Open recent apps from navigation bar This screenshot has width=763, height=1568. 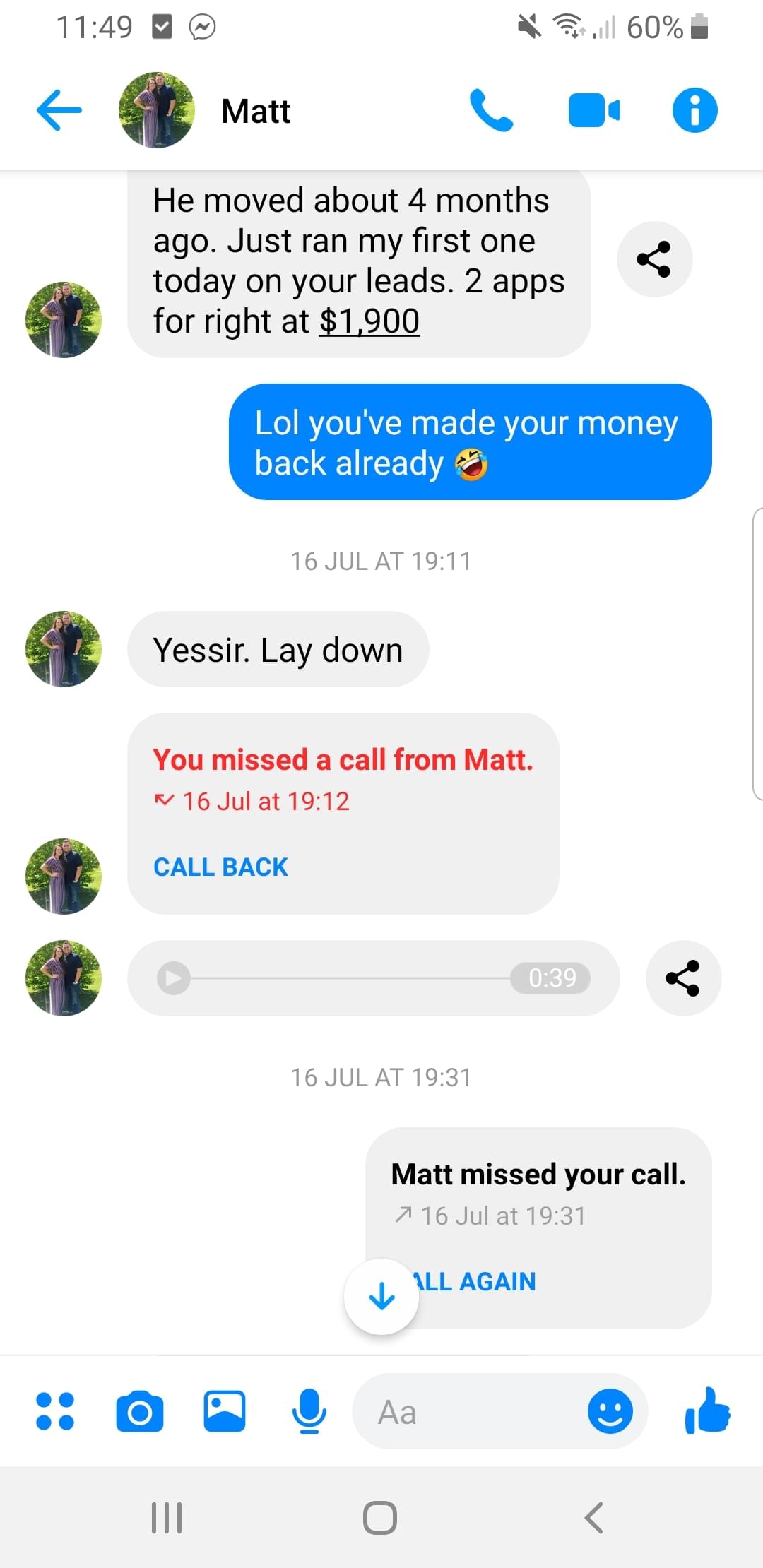167,1517
